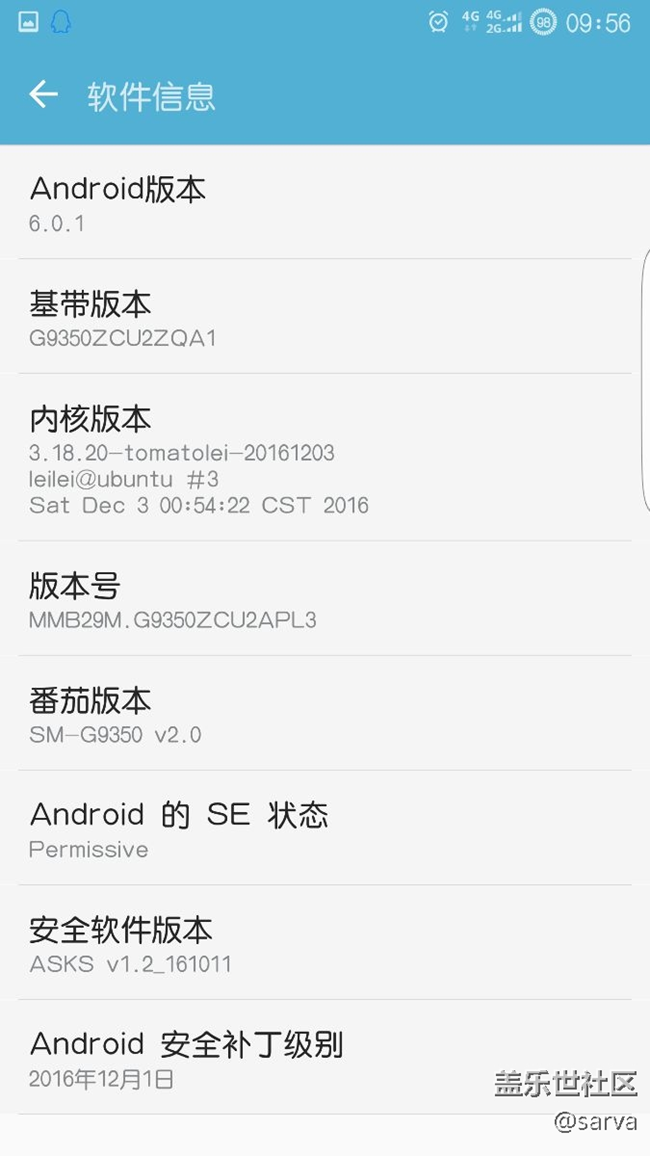
Task: Tap the 版本号 build number row
Action: tap(325, 599)
